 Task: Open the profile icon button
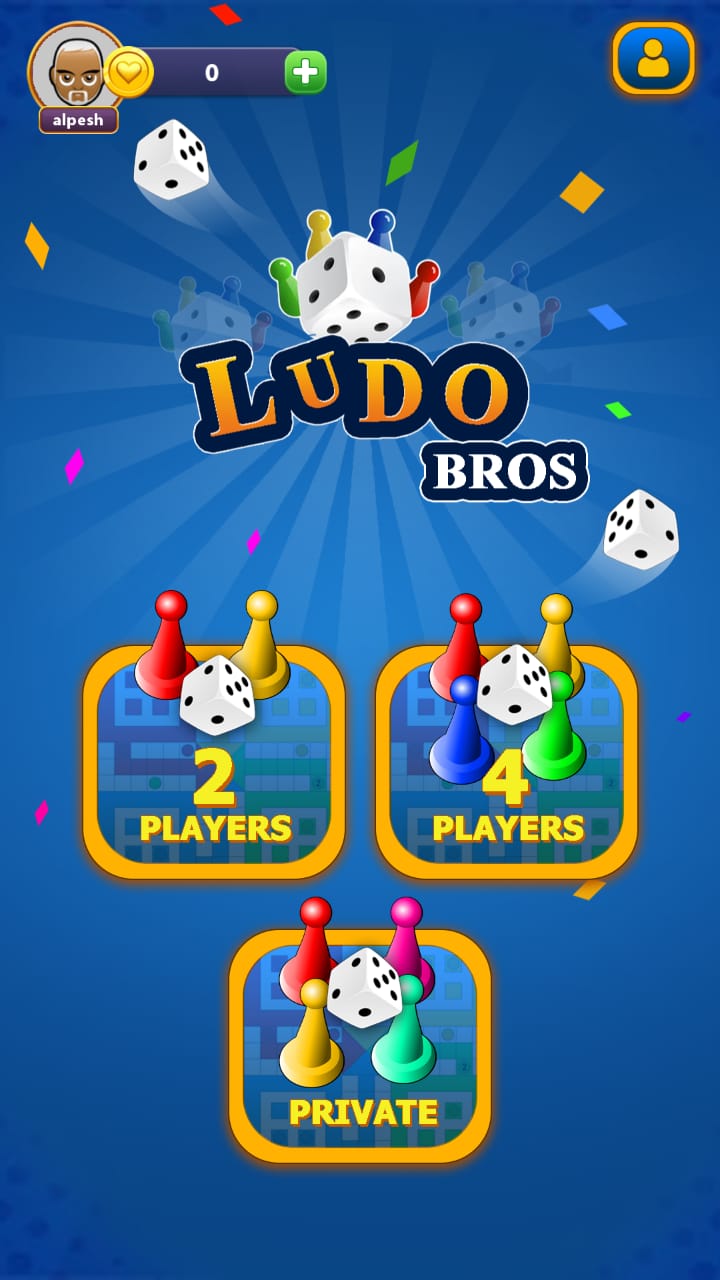(653, 59)
